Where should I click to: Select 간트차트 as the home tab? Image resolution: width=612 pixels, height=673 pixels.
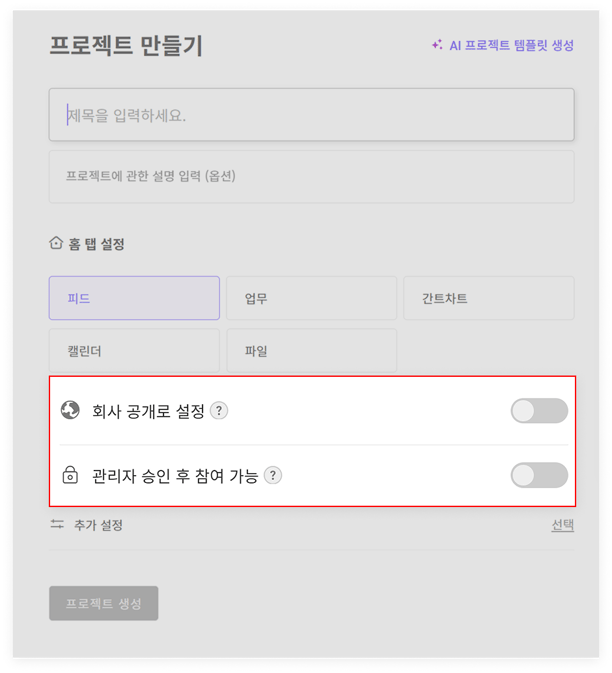tap(489, 298)
